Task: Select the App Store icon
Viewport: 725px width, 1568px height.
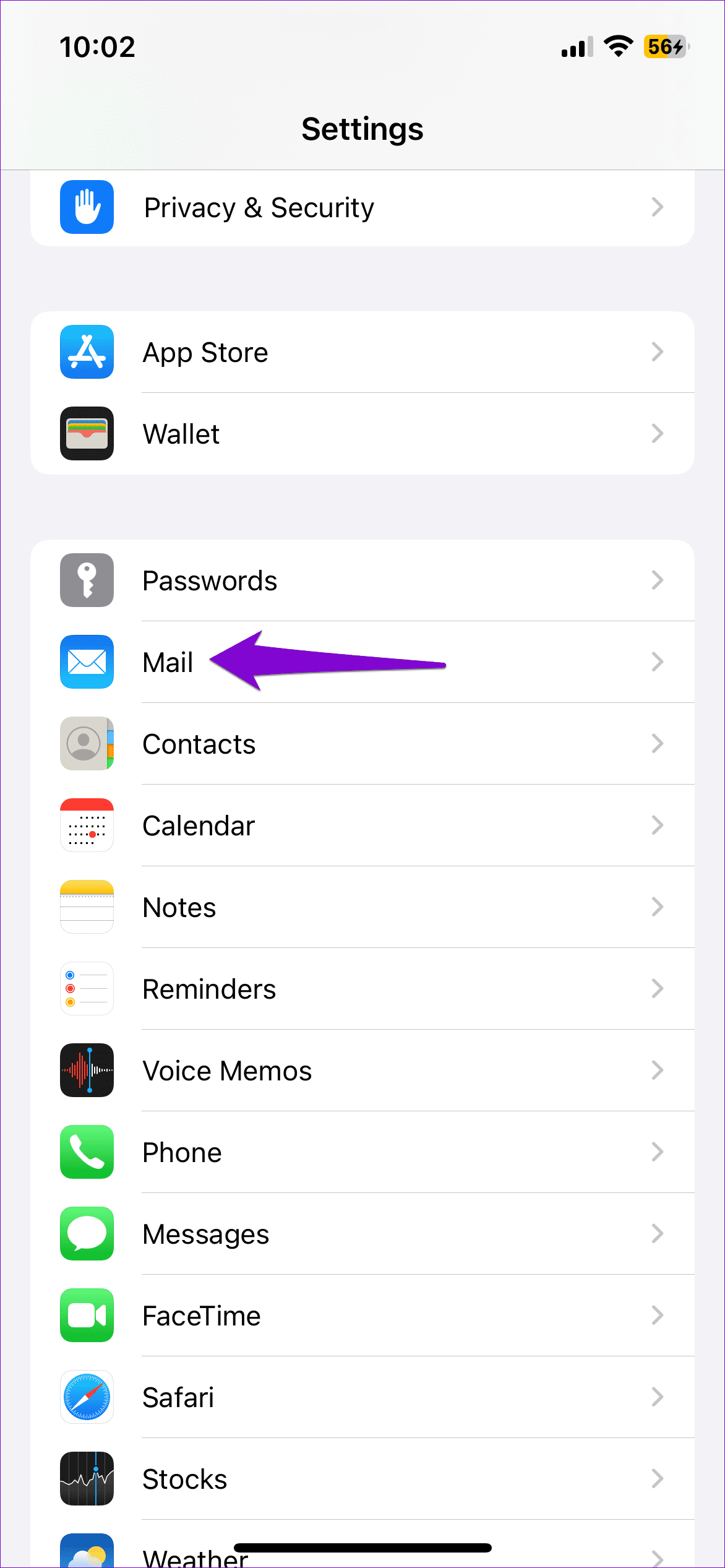Action: point(87,351)
